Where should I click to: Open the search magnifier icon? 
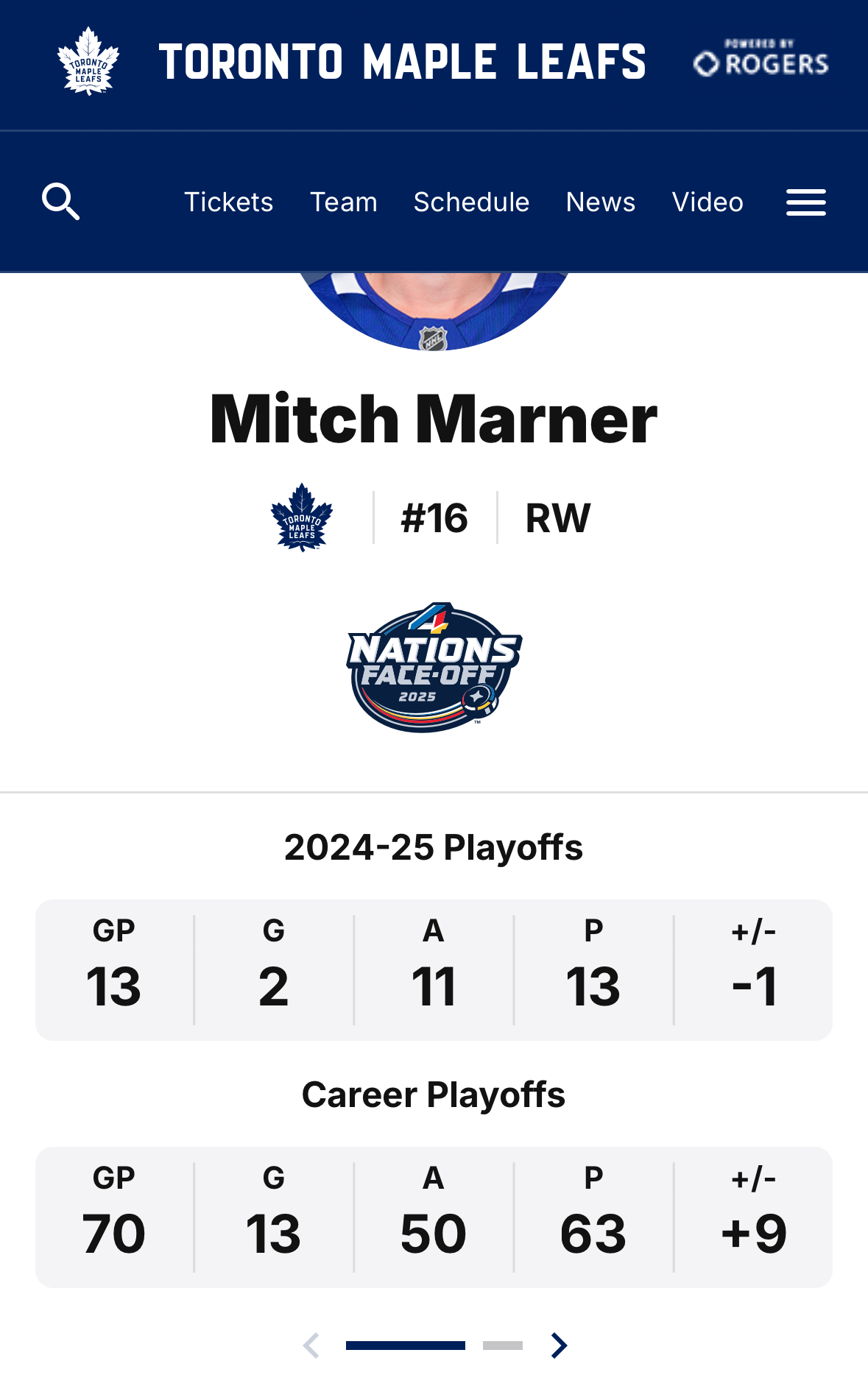(x=61, y=202)
